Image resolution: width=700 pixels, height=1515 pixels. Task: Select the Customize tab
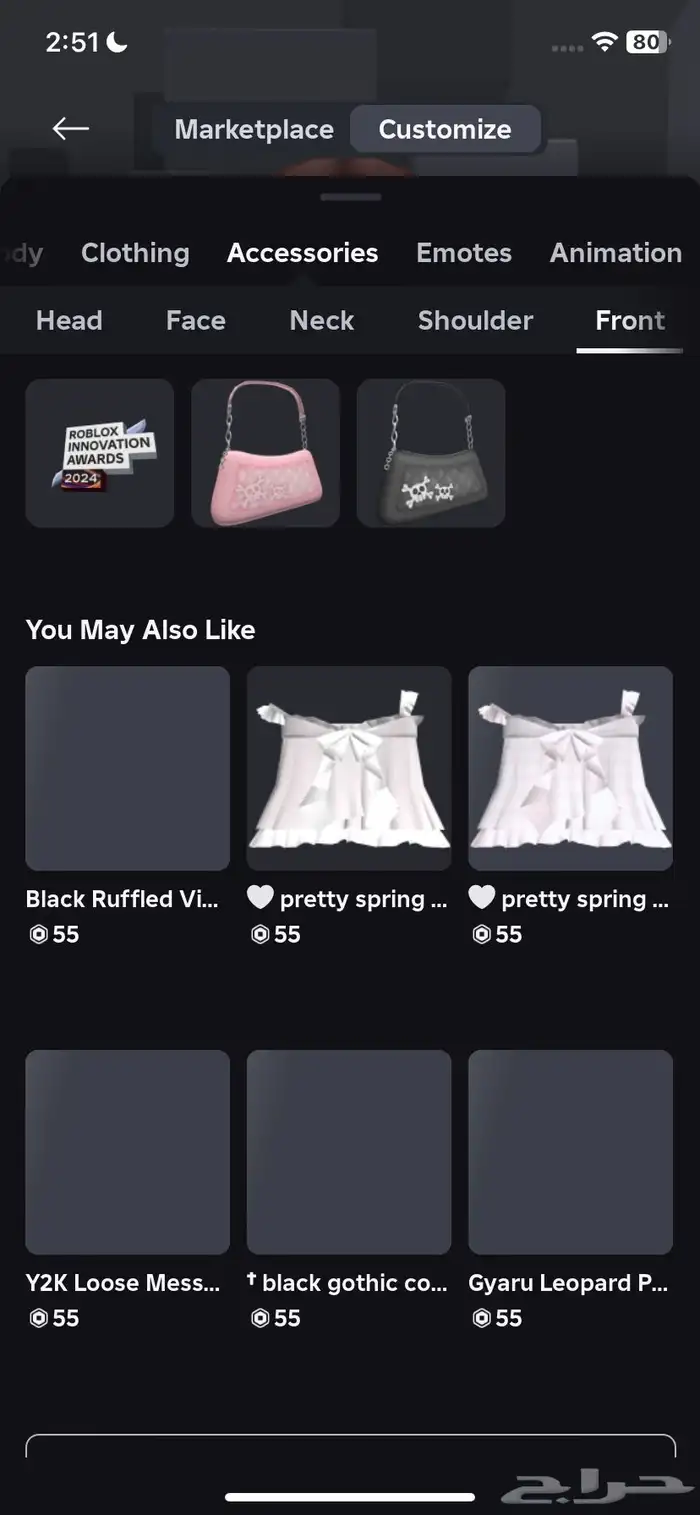[x=445, y=129]
